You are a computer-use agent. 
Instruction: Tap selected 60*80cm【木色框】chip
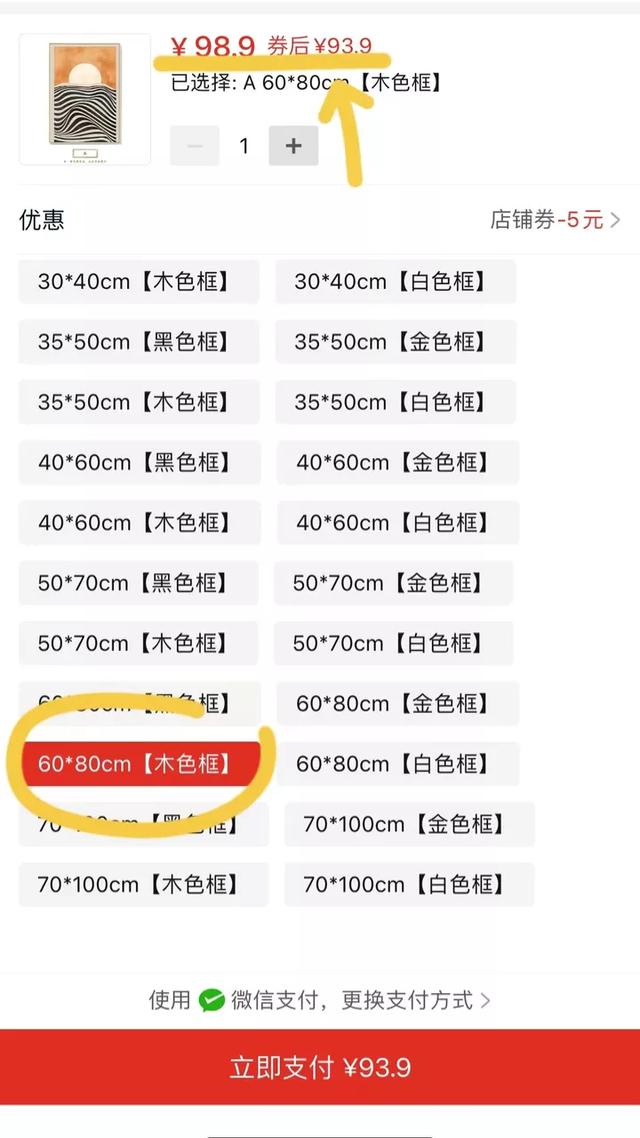tap(140, 764)
